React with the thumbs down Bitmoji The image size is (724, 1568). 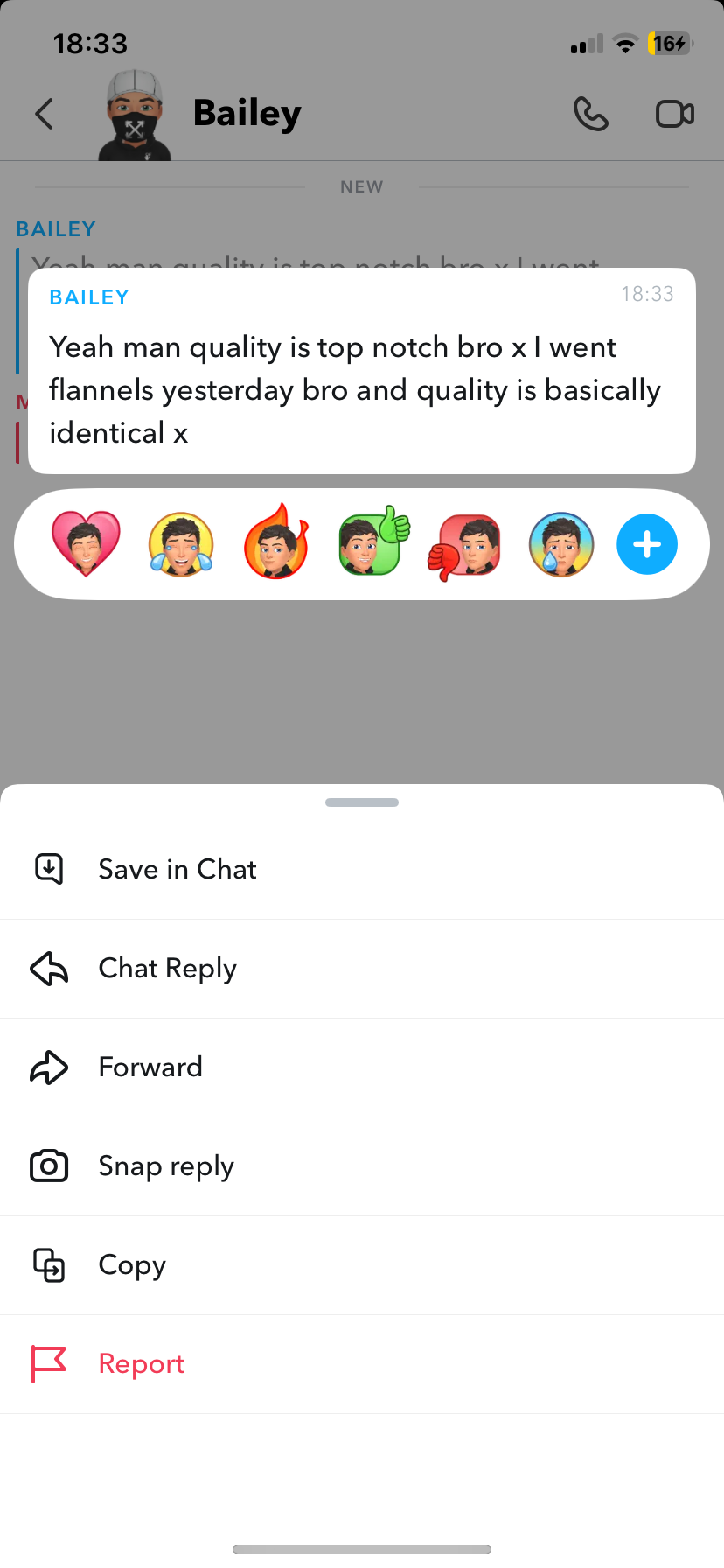click(x=466, y=546)
